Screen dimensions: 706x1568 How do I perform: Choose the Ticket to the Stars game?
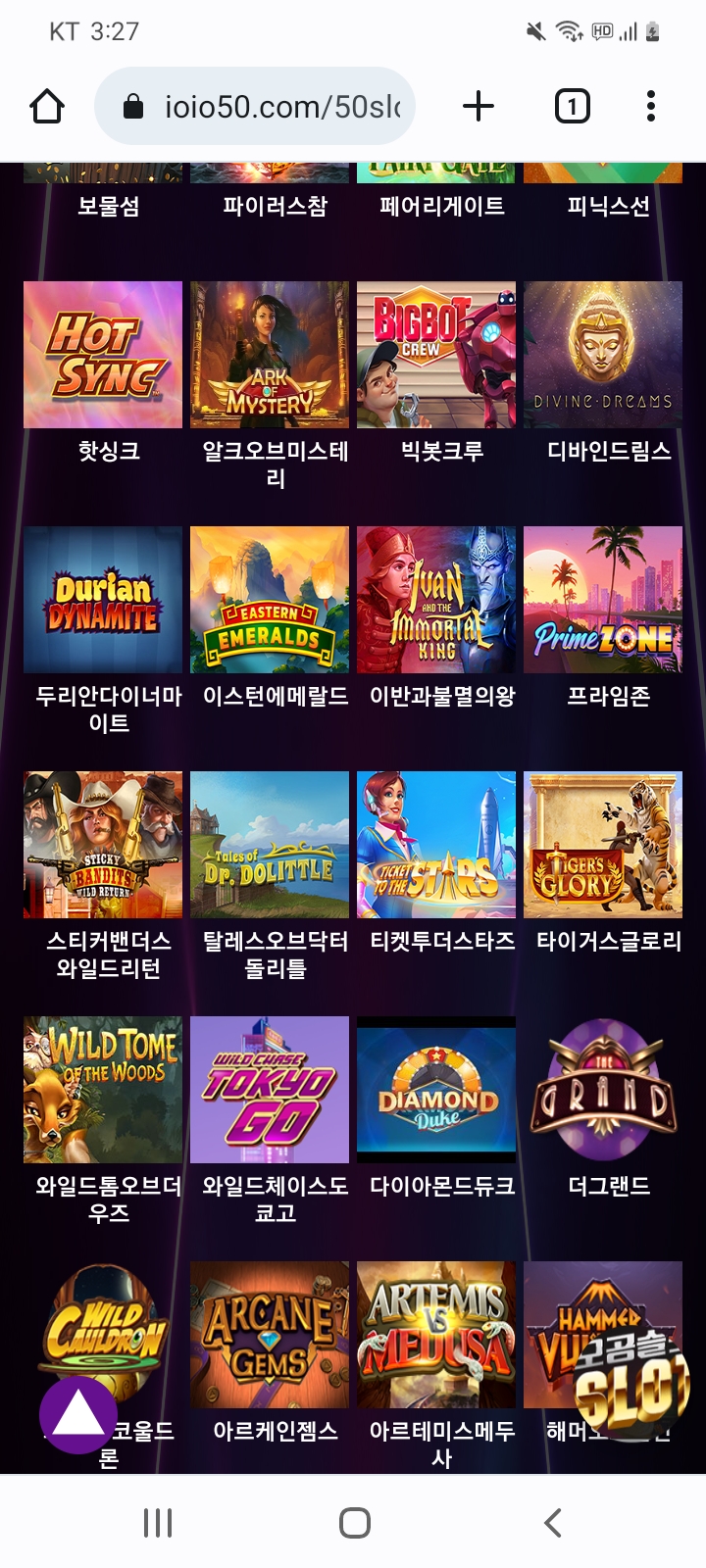pos(436,845)
